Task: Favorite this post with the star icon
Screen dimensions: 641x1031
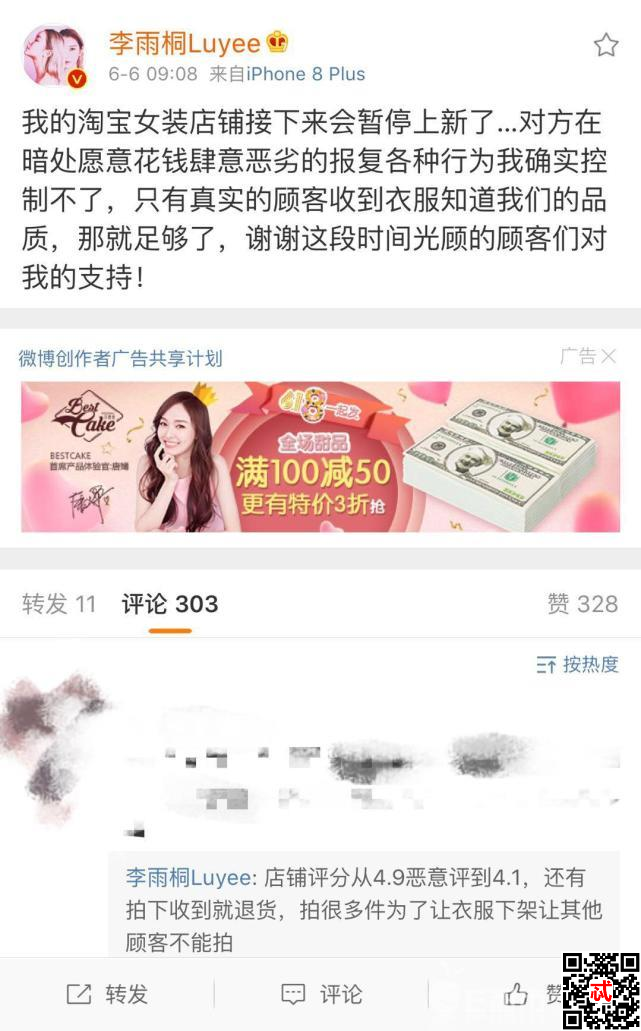Action: 606,45
